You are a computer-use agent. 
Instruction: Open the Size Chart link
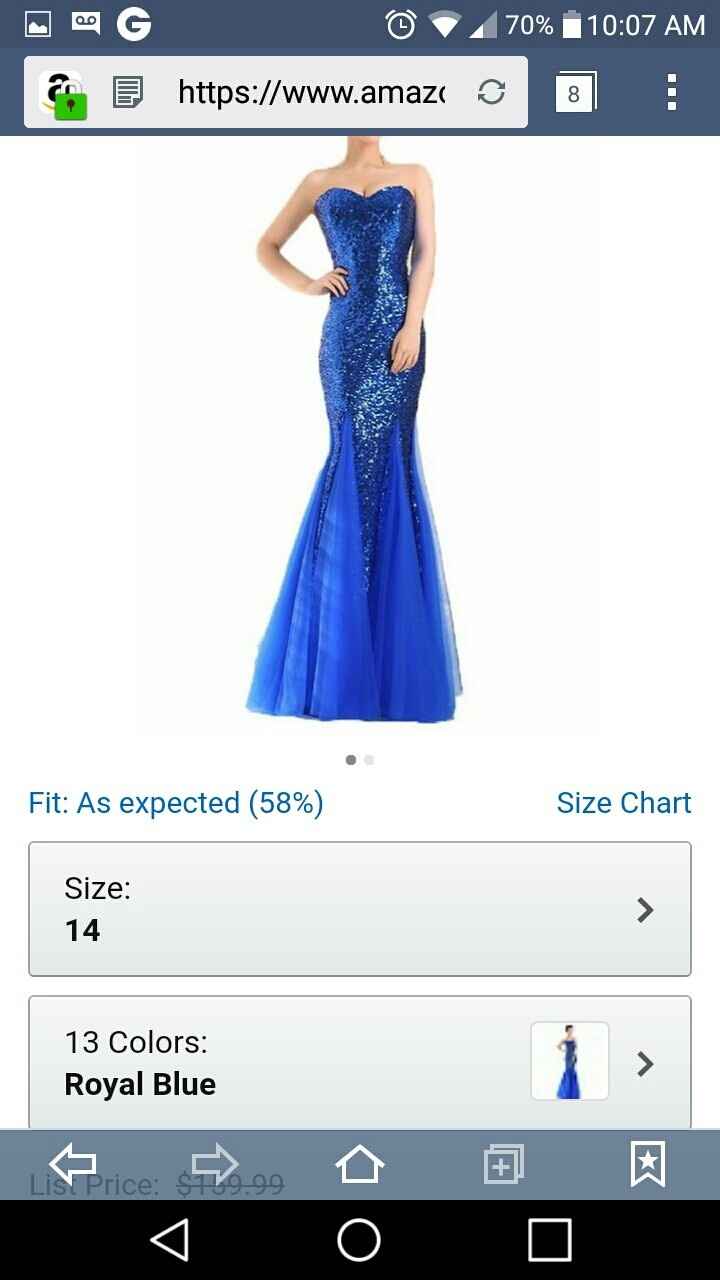[x=623, y=803]
